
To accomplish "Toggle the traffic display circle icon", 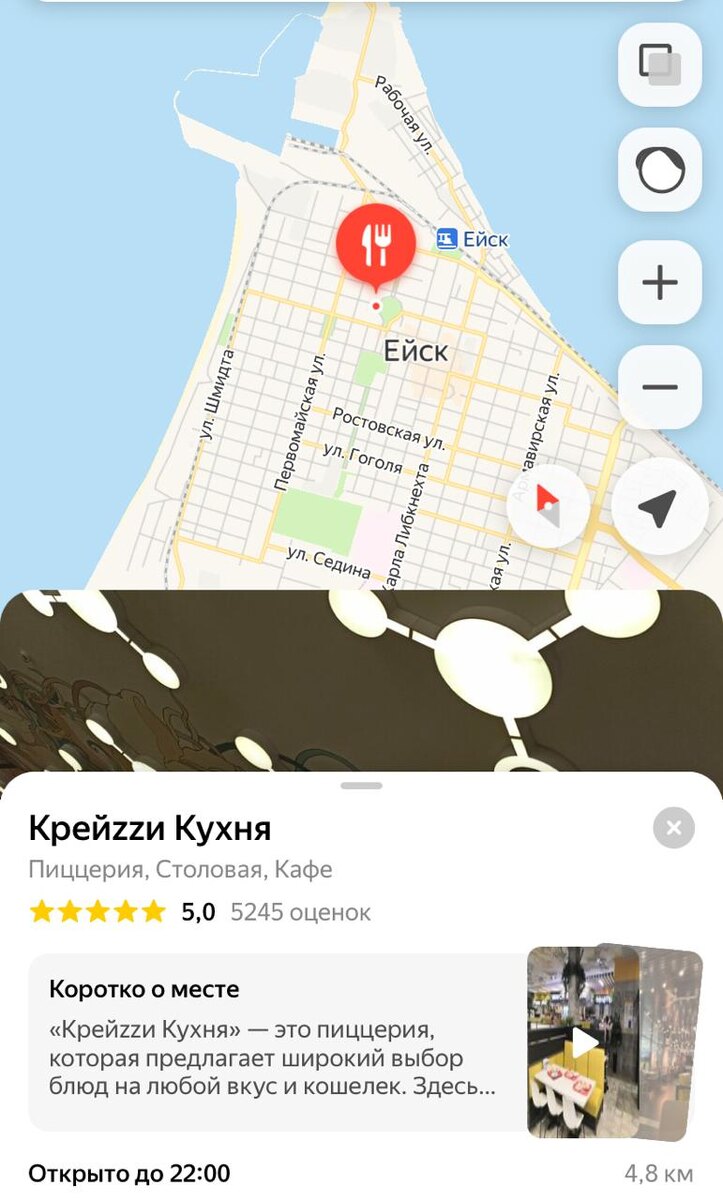I will point(659,170).
